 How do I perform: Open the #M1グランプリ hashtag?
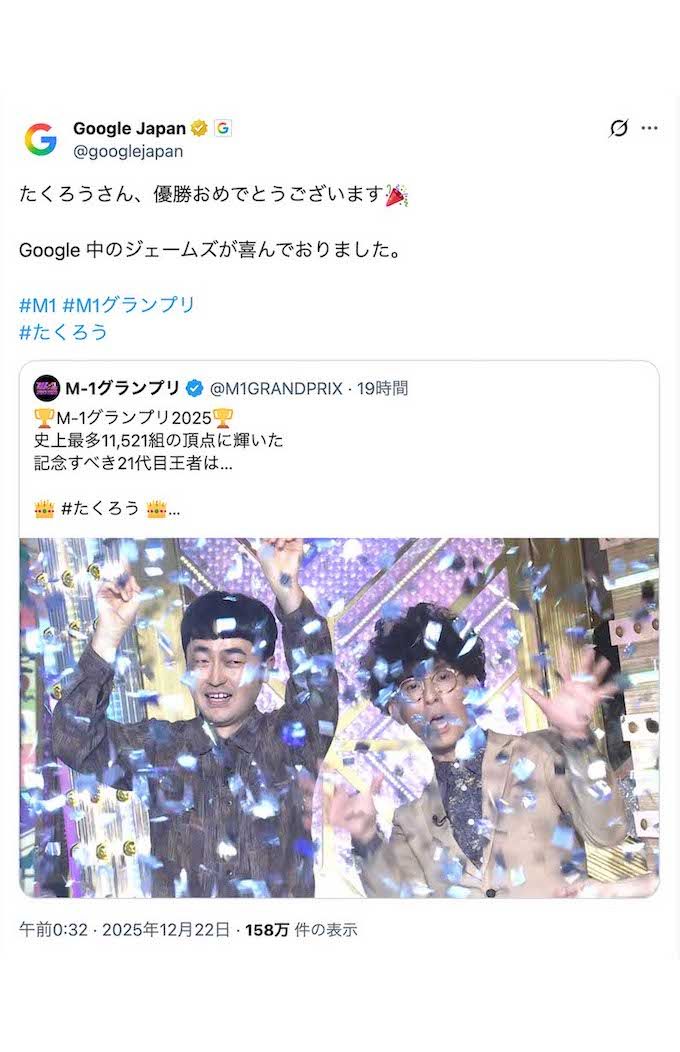[x=129, y=305]
